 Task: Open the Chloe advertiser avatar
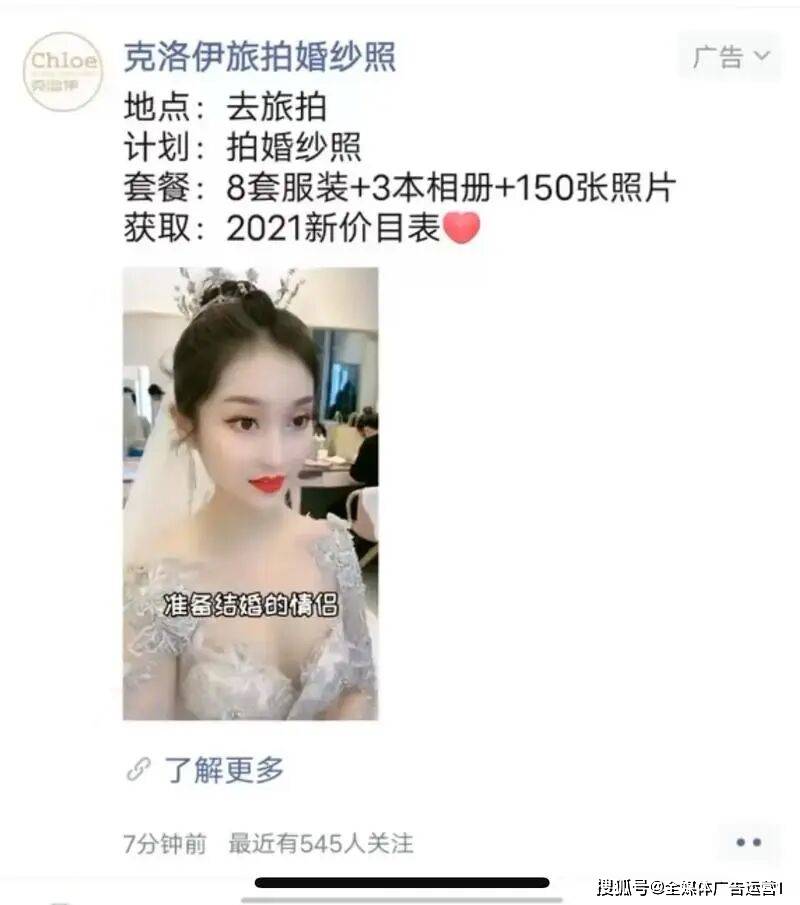pos(63,71)
